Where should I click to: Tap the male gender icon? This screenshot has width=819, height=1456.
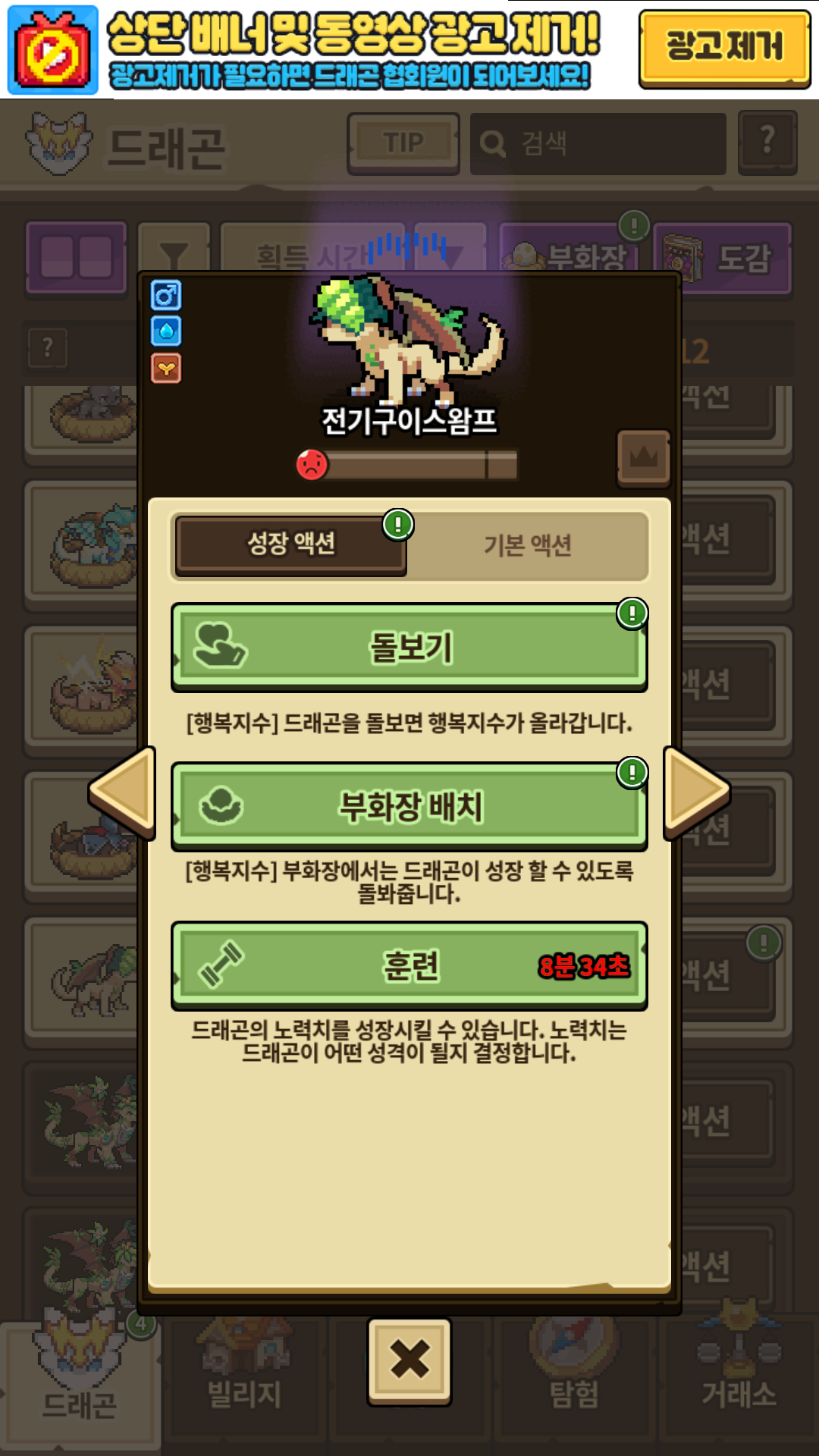click(166, 295)
